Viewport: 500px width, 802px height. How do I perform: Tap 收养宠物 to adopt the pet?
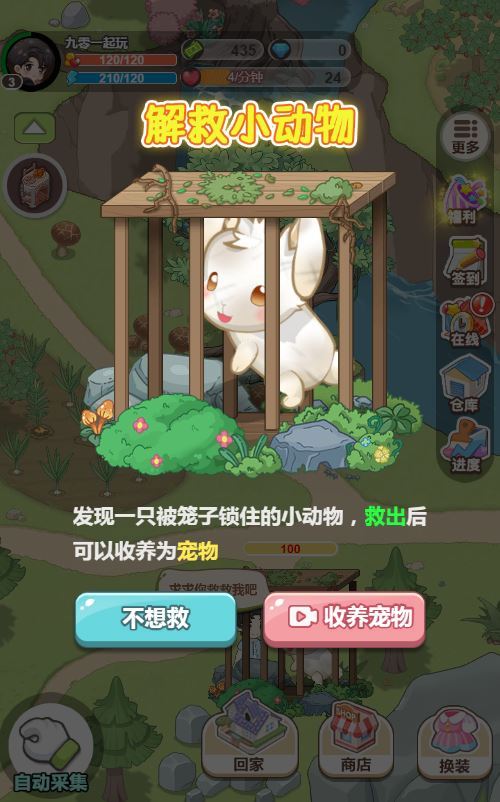[344, 618]
